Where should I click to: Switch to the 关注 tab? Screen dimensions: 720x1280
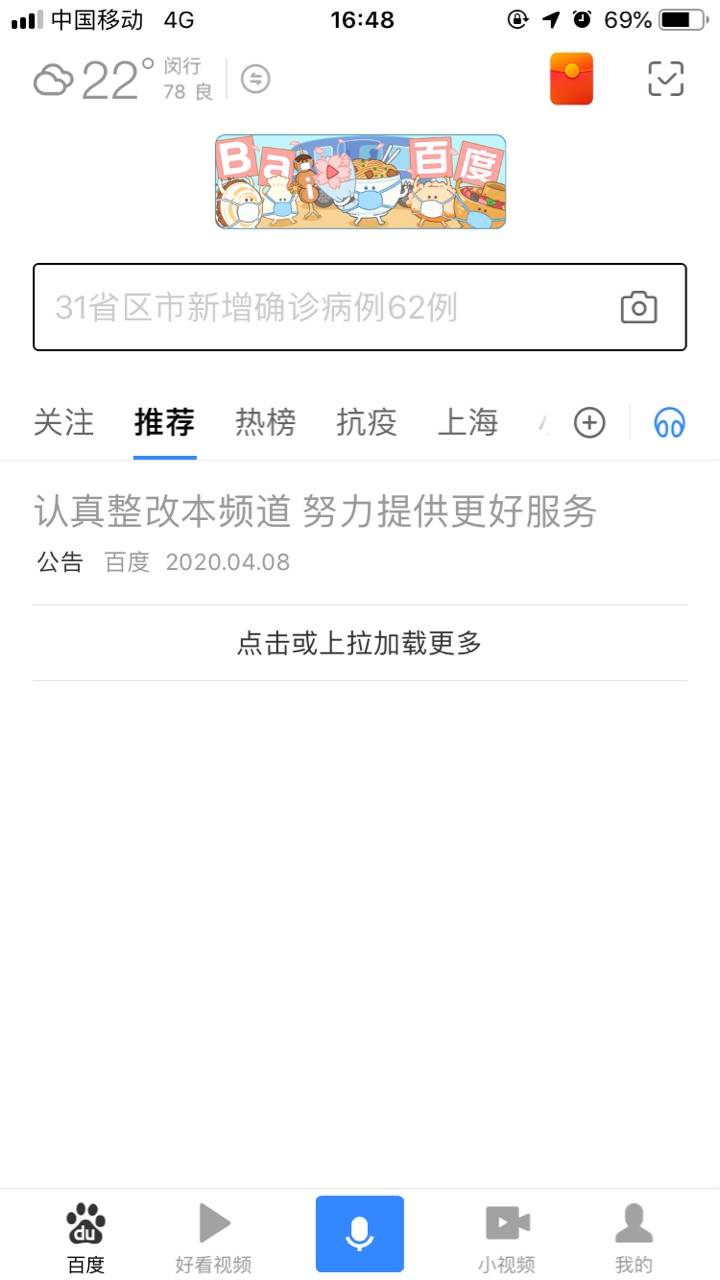pos(64,423)
